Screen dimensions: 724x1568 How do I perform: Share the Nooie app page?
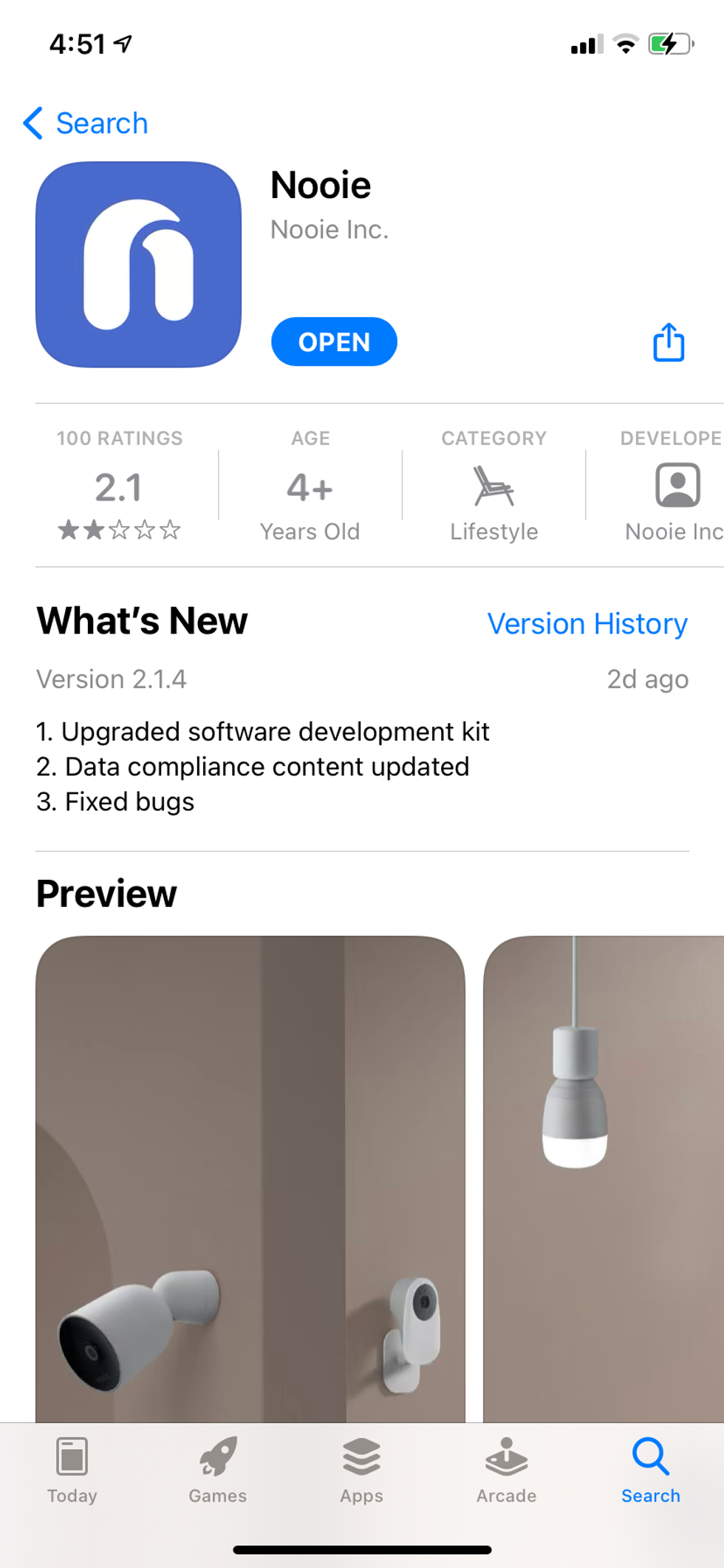[669, 342]
